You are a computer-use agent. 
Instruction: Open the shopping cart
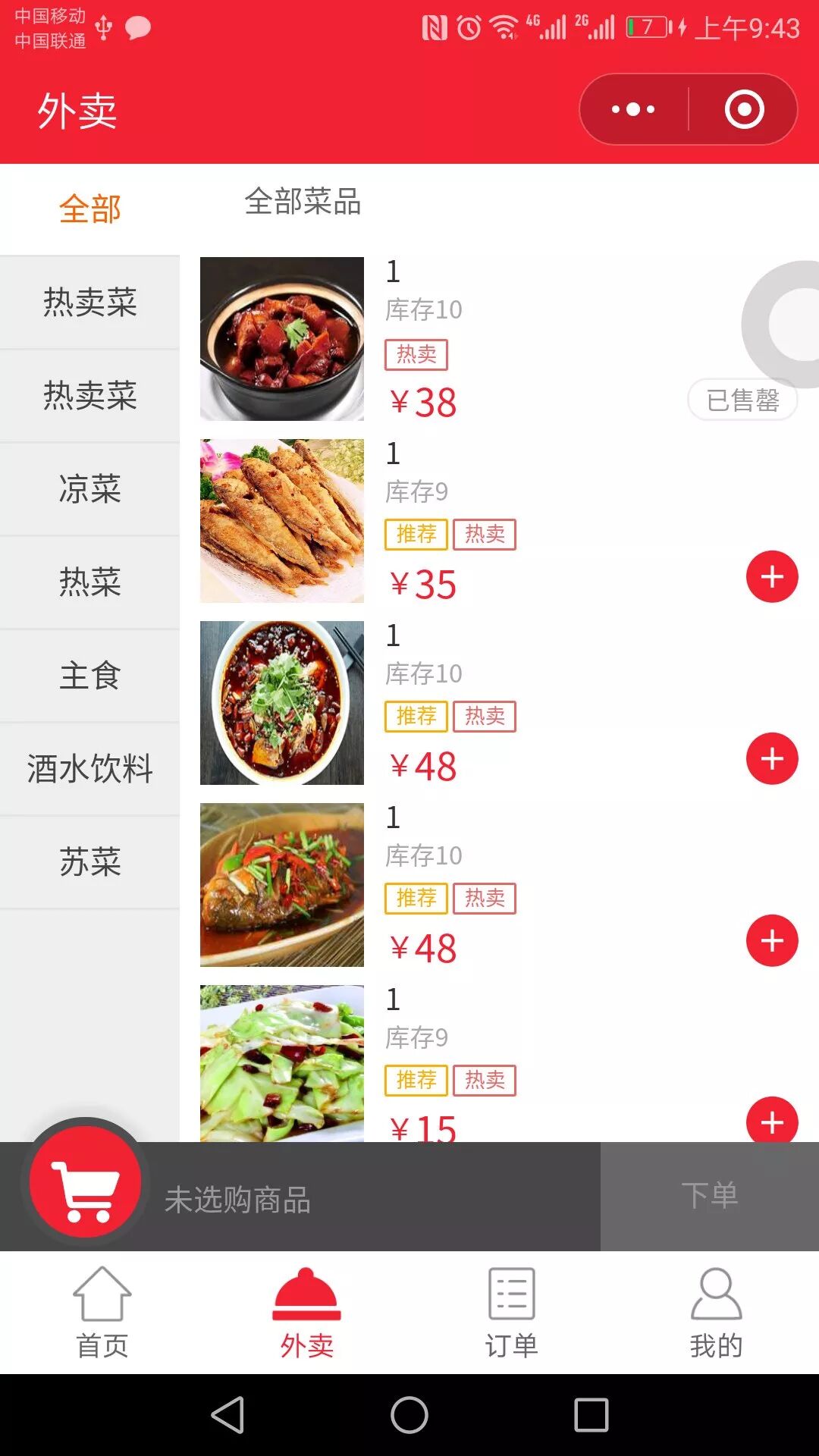[x=85, y=1182]
